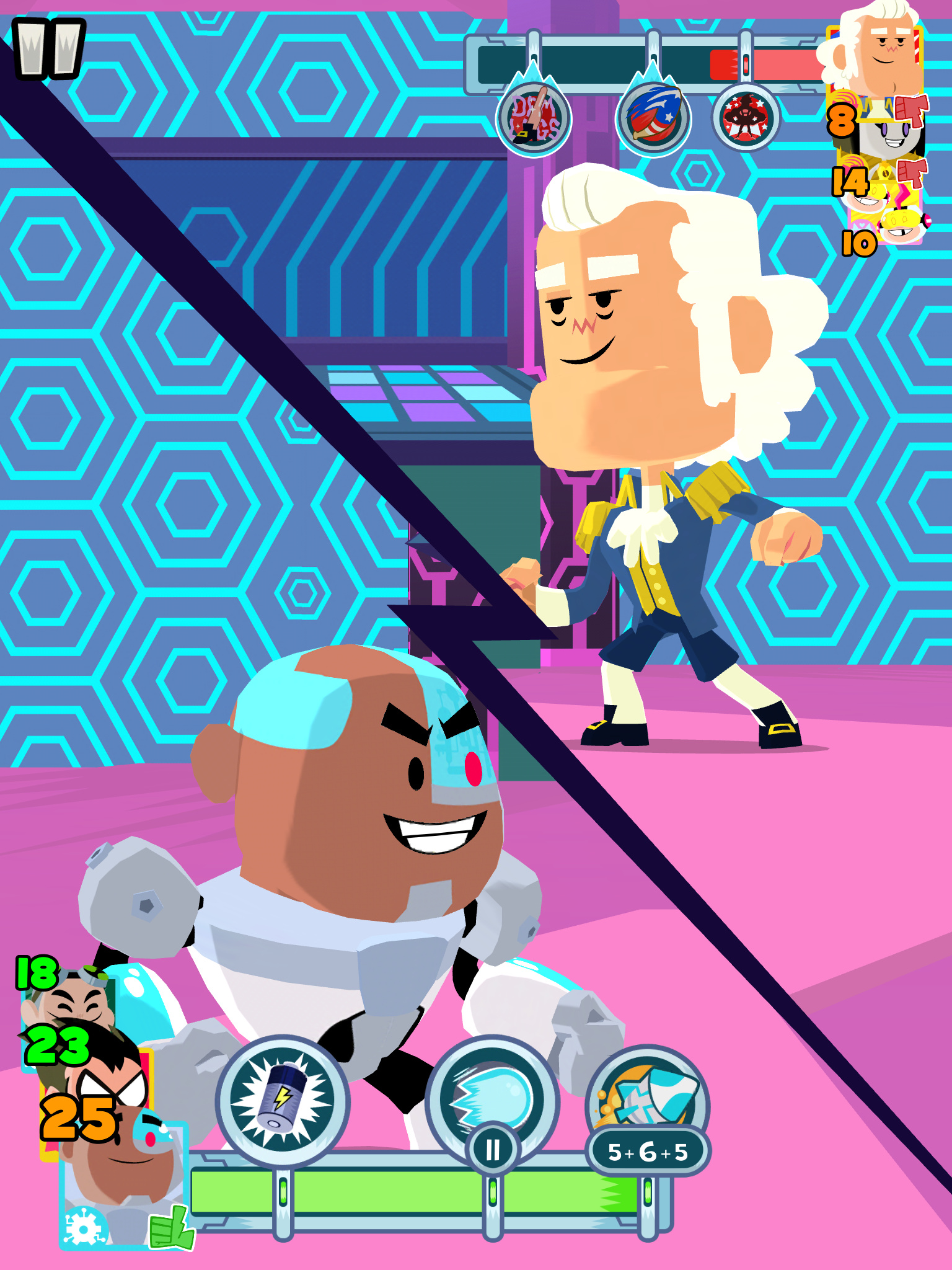
Task: Activate the battery charge ability
Action: (x=283, y=1101)
